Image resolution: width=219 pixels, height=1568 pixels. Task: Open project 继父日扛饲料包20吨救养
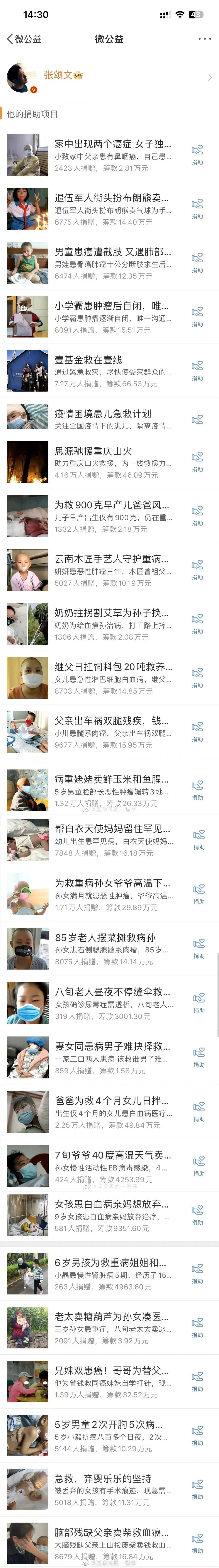113,667
